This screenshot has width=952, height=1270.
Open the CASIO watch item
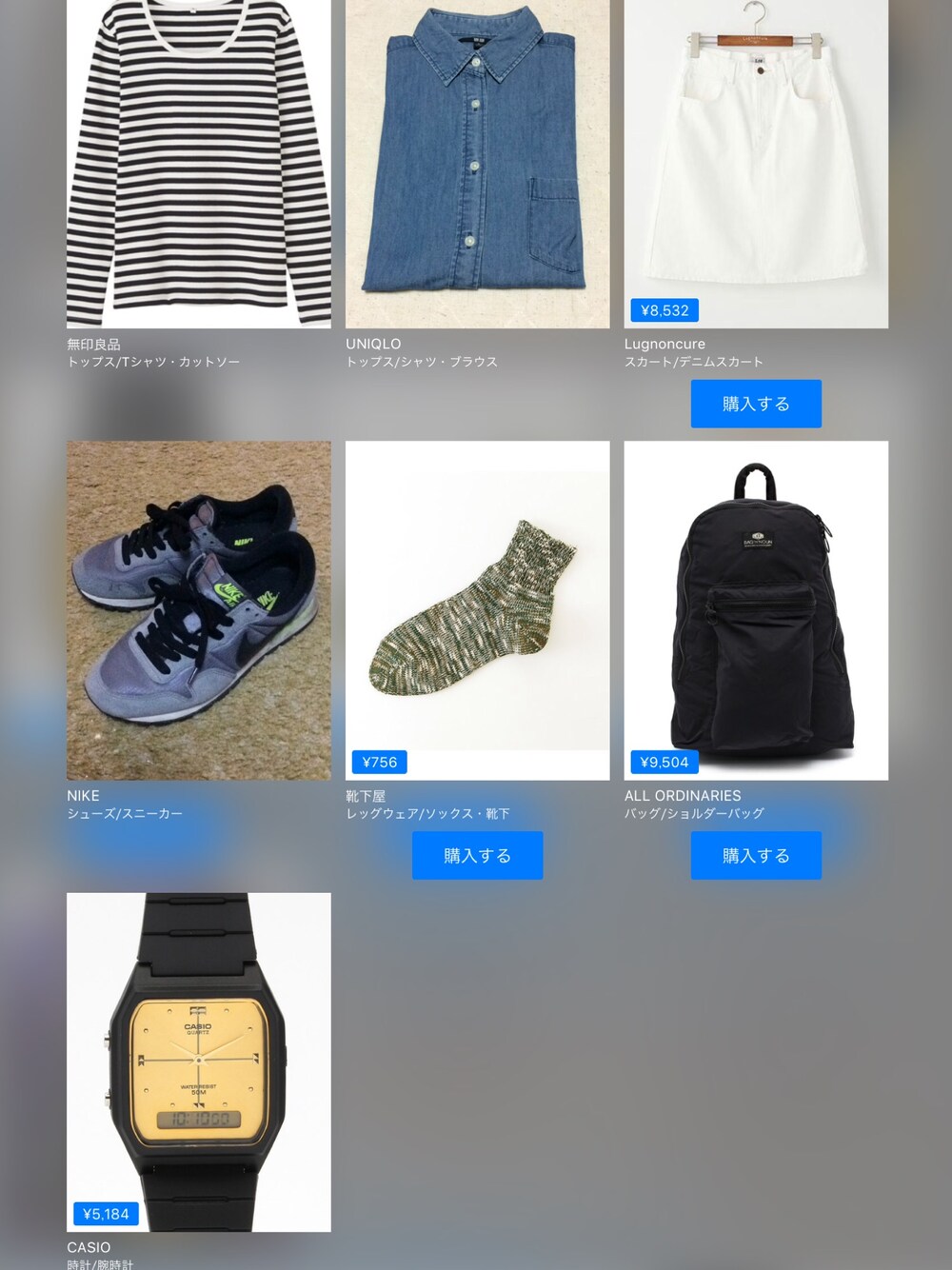pos(198,1062)
